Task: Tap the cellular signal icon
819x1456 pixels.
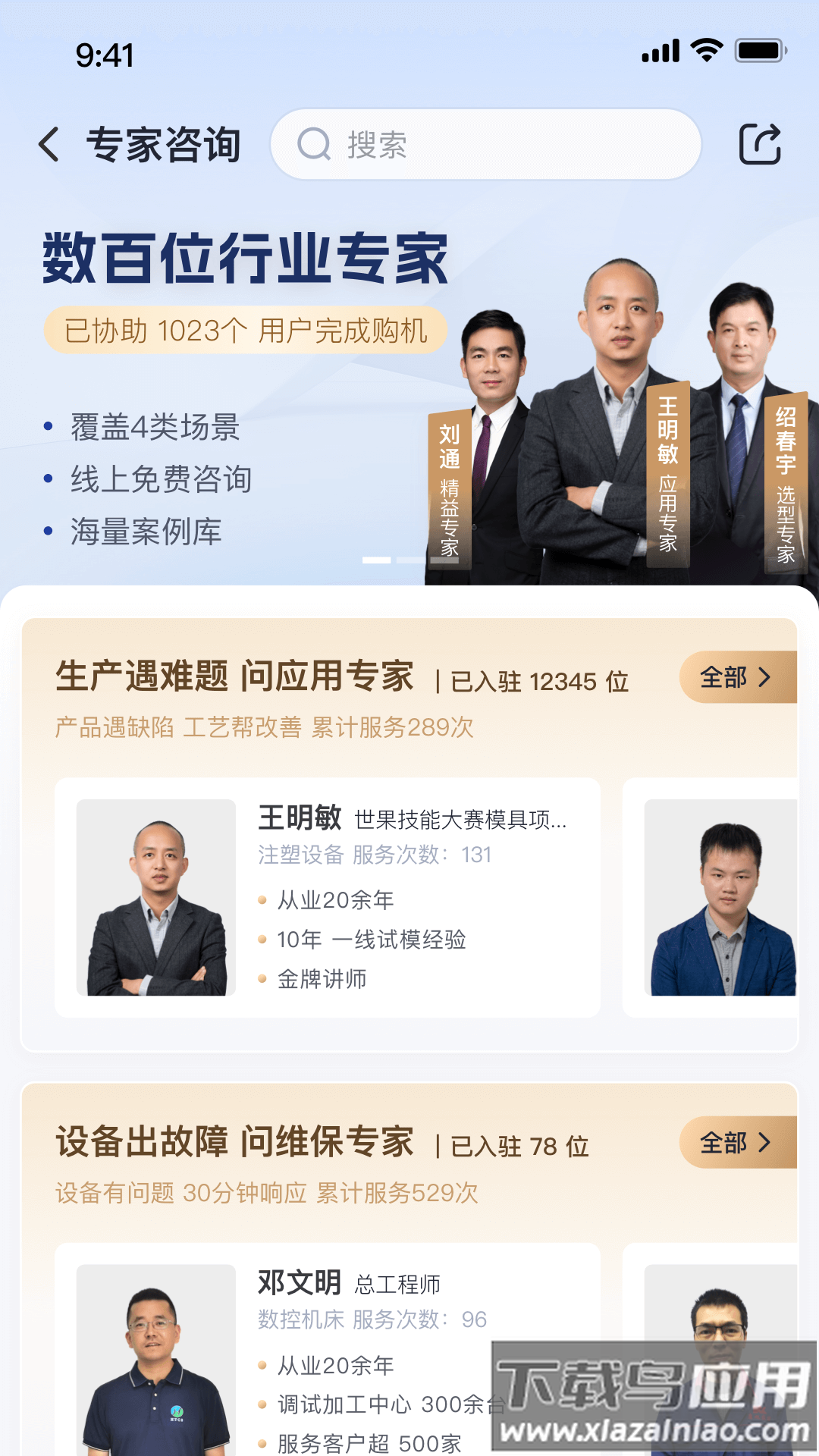Action: coord(659,50)
